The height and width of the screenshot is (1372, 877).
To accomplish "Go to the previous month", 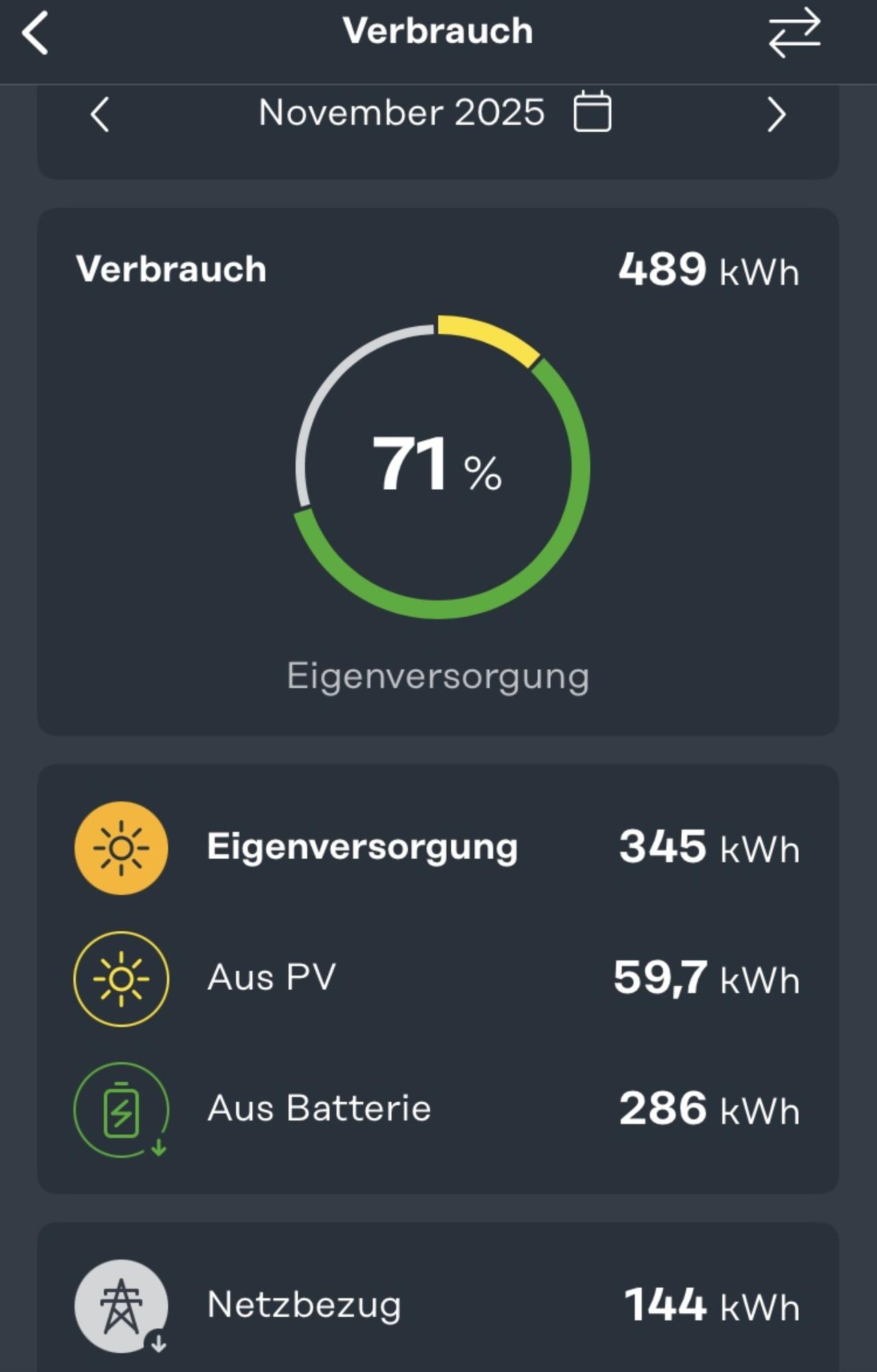I will coord(100,114).
